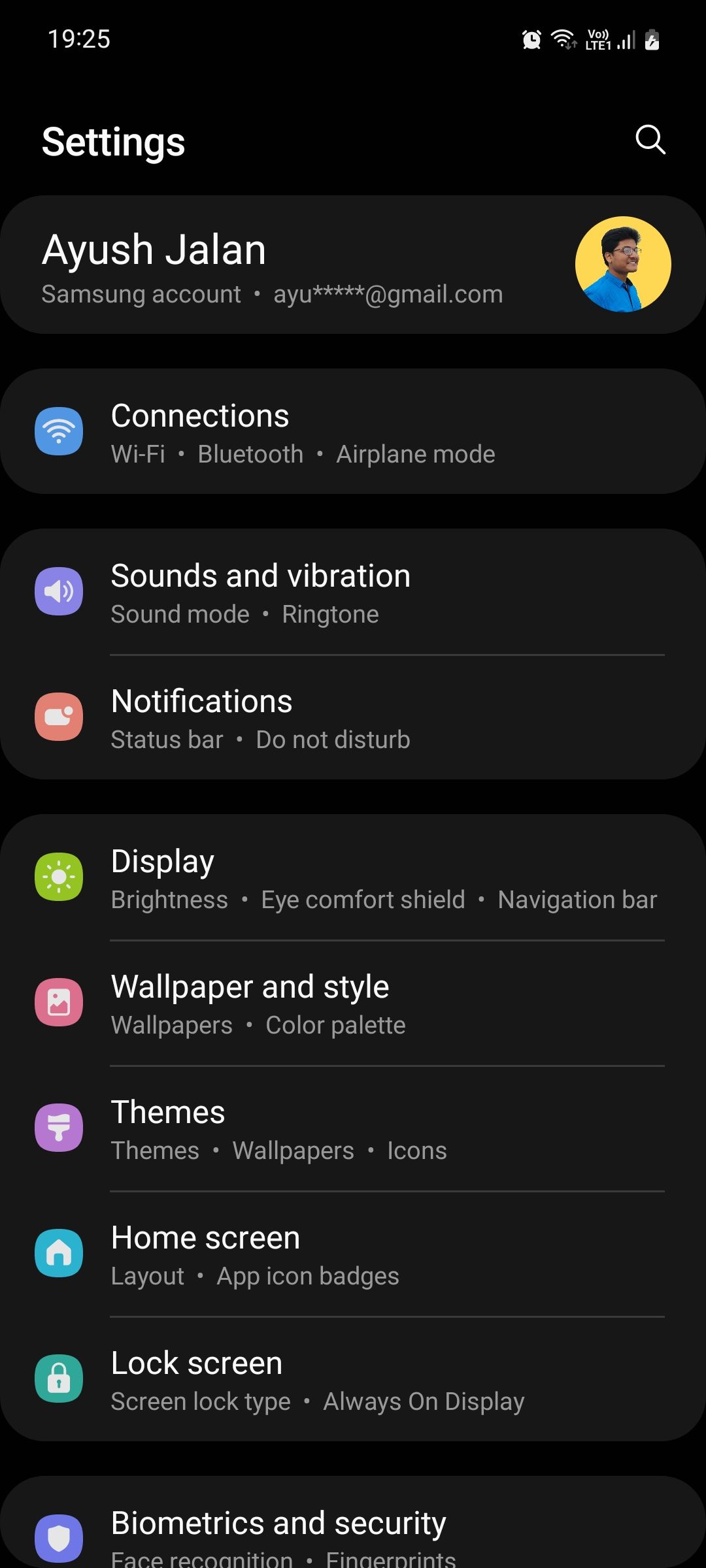Tap the Sounds and vibration speaker icon
Image resolution: width=706 pixels, height=1568 pixels.
[x=59, y=591]
